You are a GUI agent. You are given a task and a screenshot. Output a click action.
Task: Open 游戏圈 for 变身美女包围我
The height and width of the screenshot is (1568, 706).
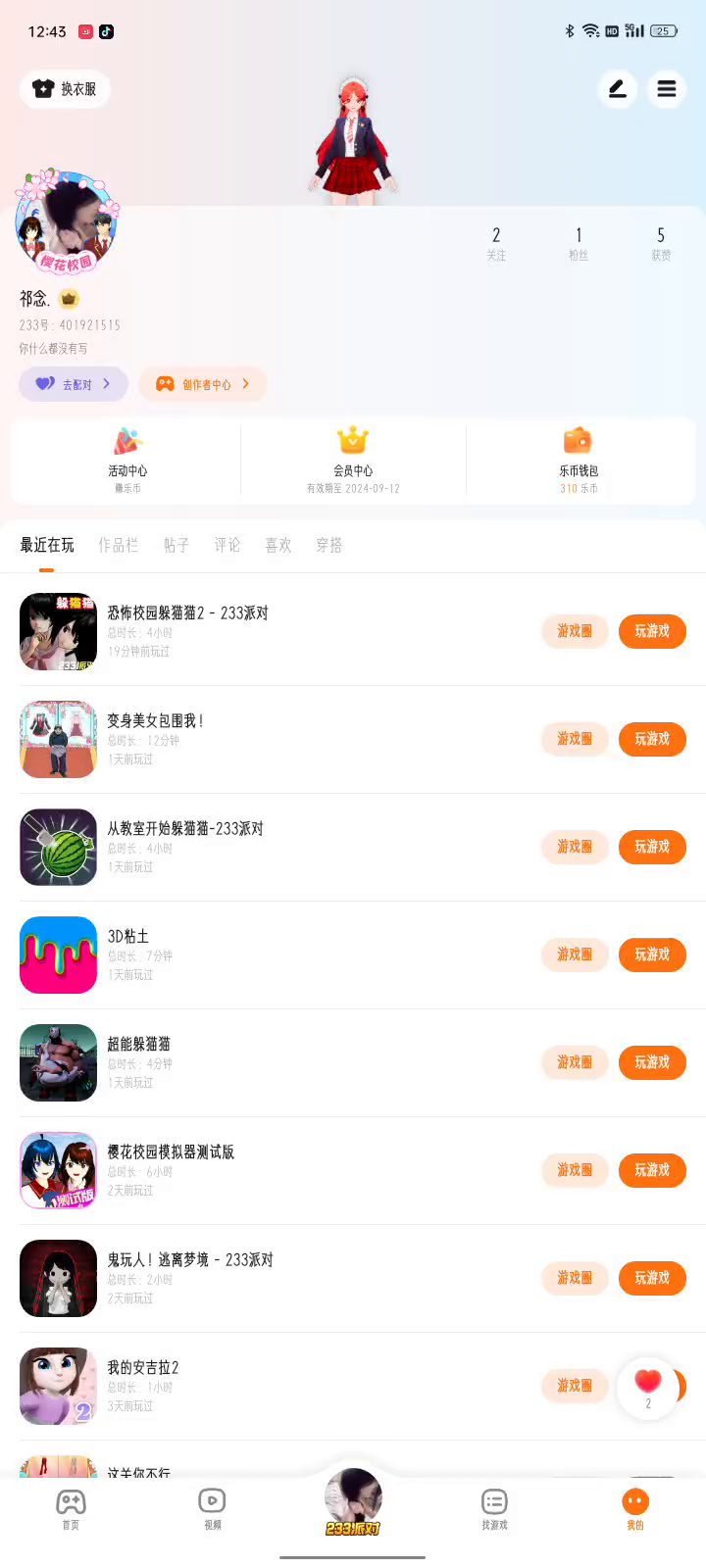[x=575, y=739]
